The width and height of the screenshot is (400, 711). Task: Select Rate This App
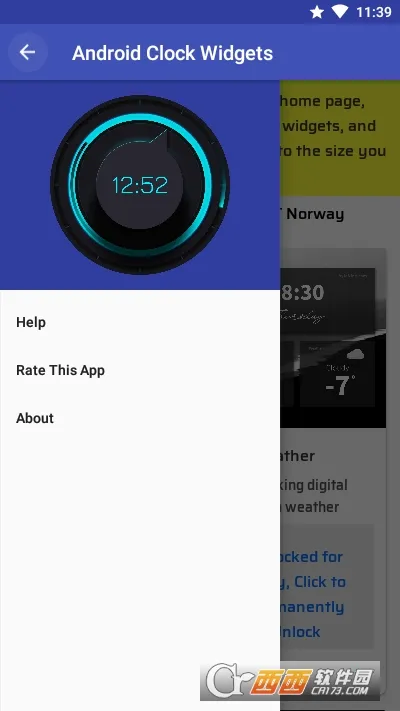point(140,370)
